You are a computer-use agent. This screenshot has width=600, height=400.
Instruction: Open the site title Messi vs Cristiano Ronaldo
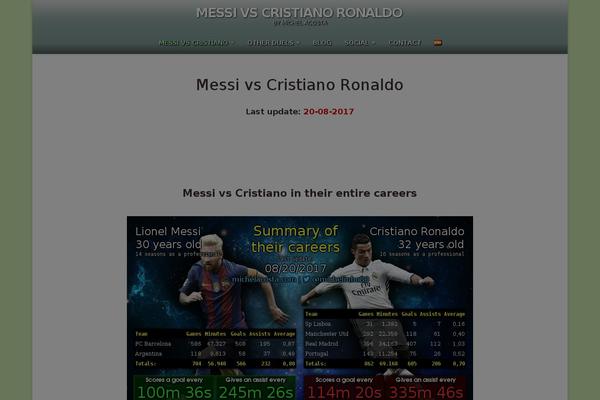(299, 13)
